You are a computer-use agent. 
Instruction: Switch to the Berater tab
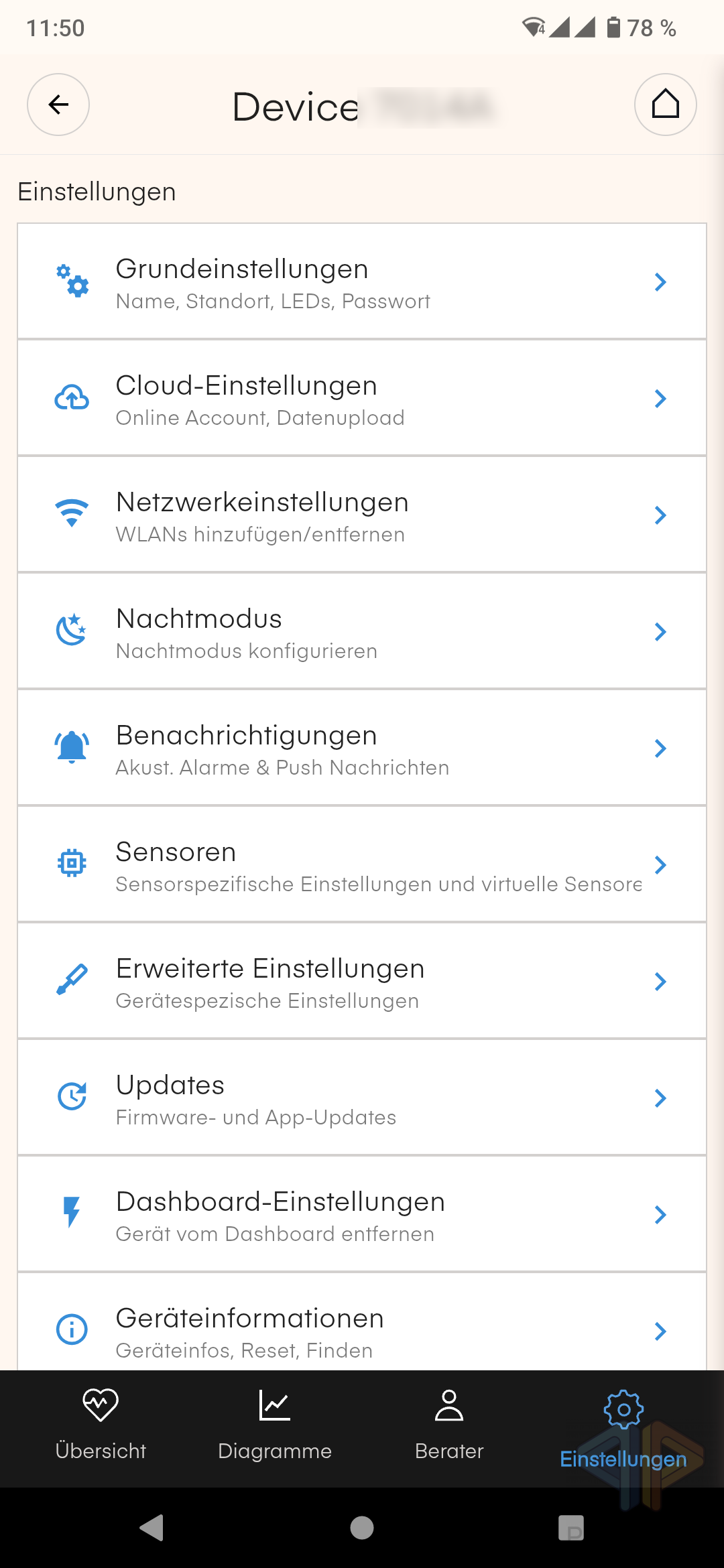click(449, 1425)
